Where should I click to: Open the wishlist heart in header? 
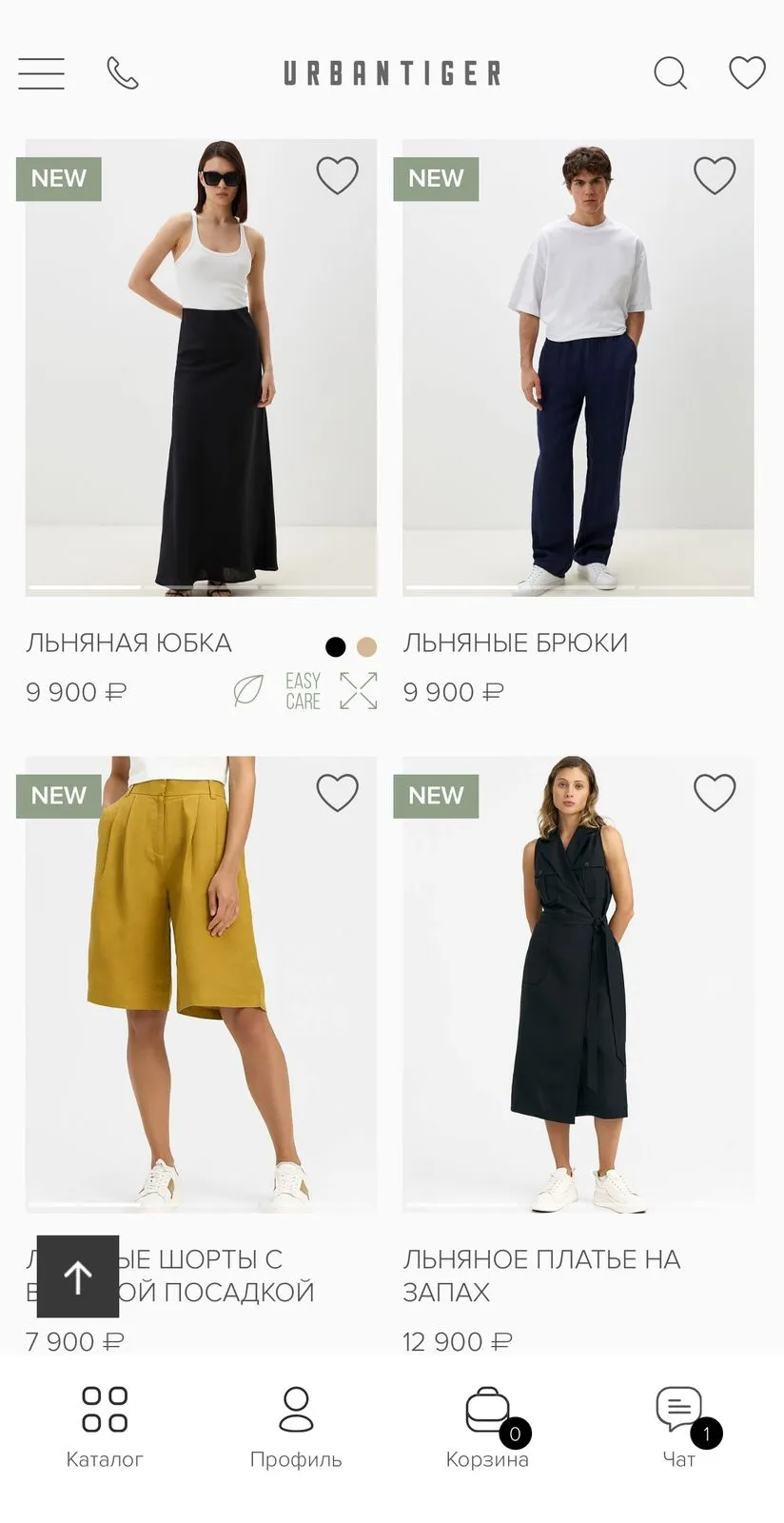coord(747,73)
